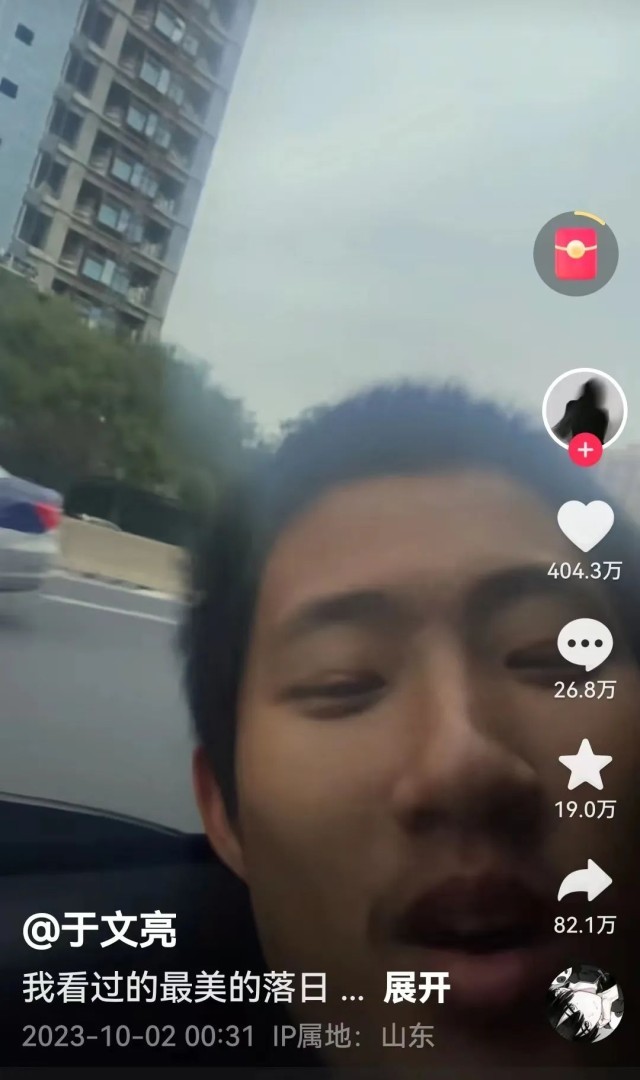Open the creator's profile avatar

(x=584, y=410)
